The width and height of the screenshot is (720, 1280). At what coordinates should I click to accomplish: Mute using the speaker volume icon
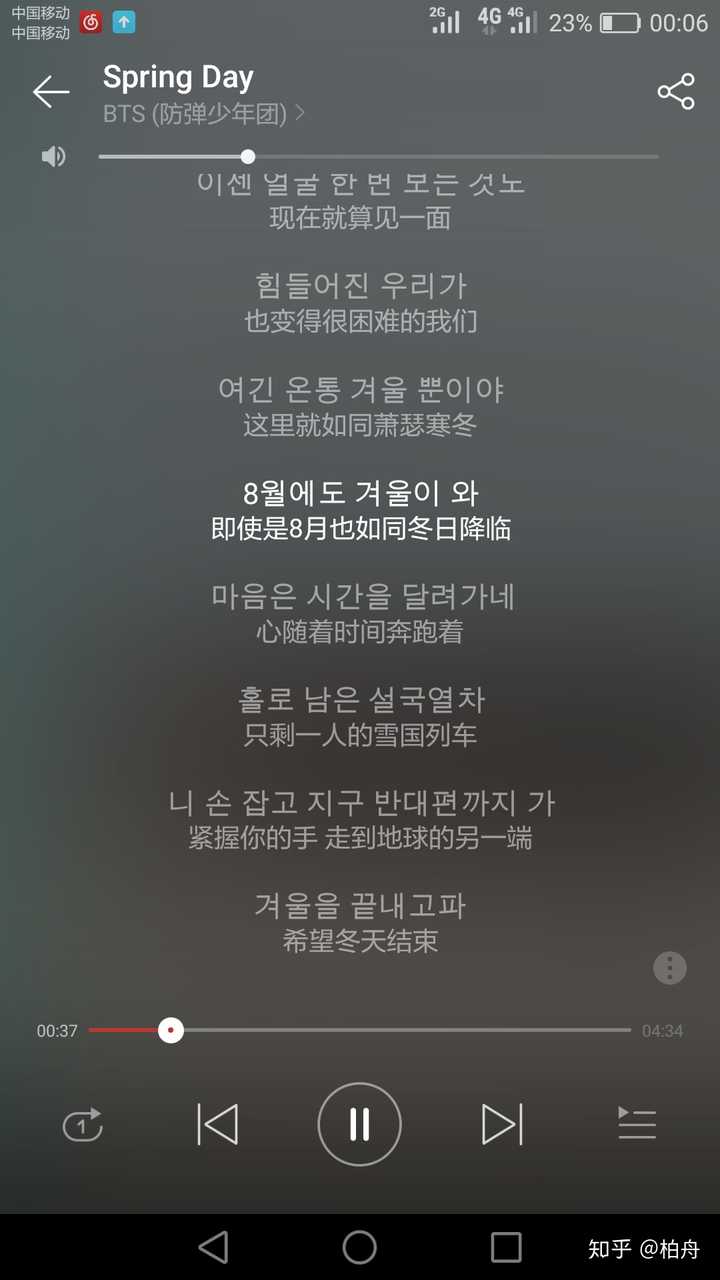coord(53,156)
